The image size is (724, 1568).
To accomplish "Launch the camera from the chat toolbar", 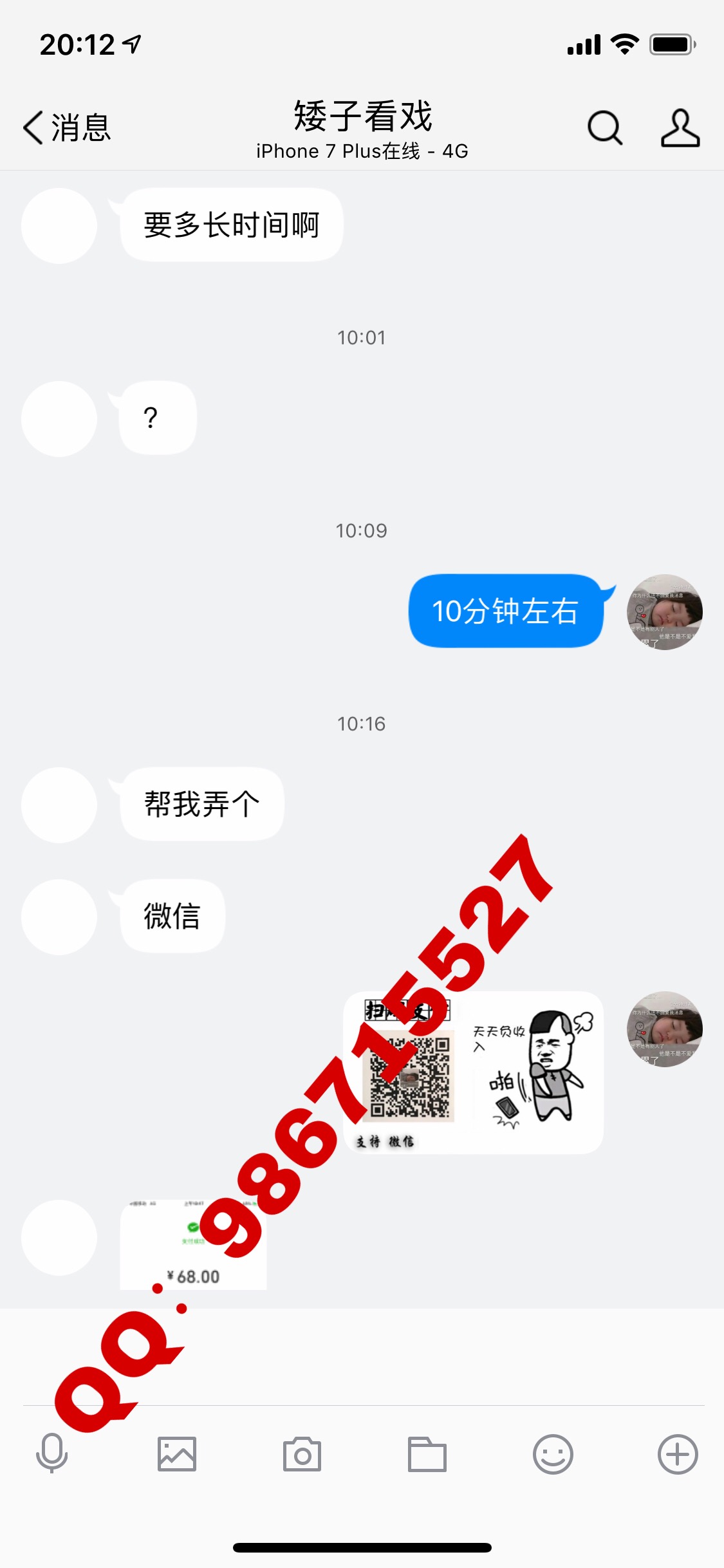I will [302, 1453].
